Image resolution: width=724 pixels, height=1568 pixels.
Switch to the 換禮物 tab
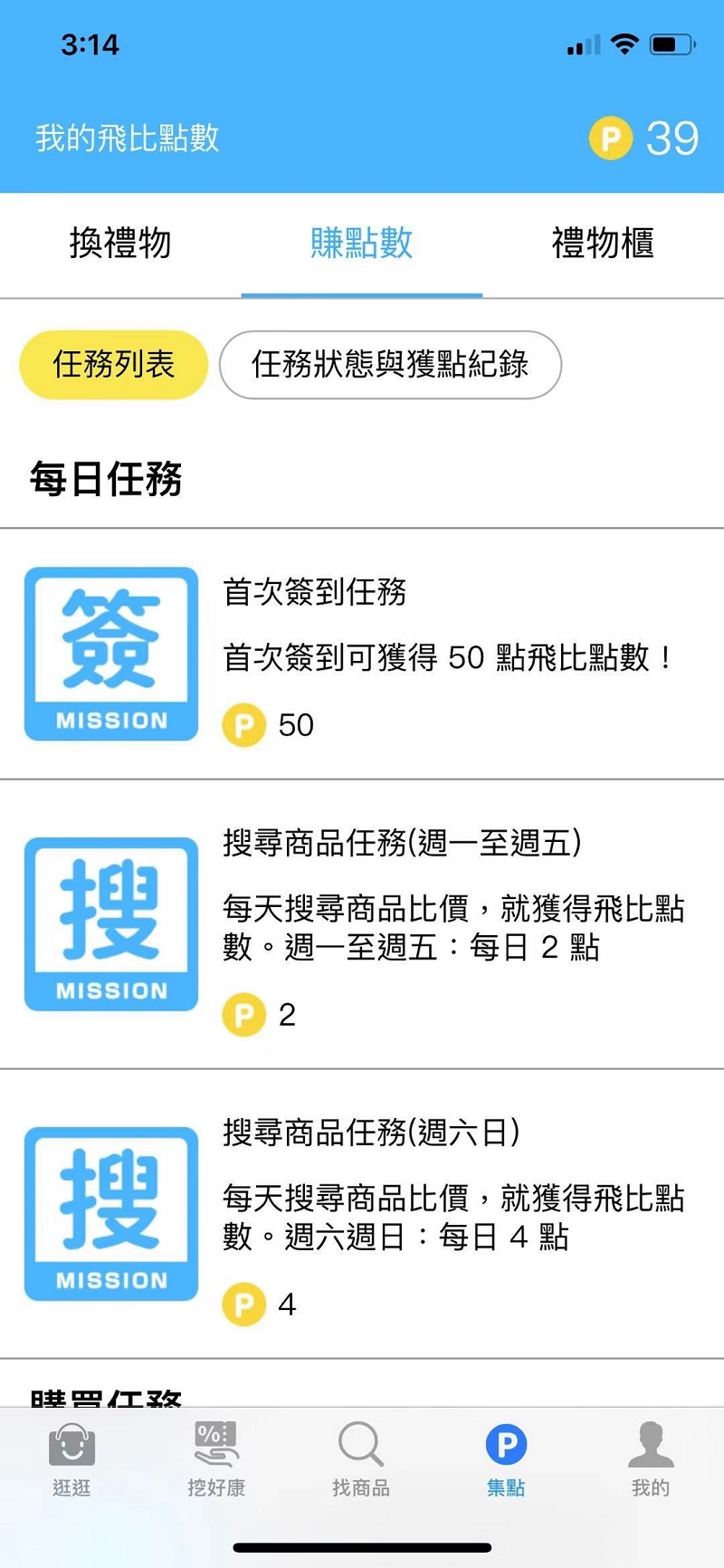(x=120, y=244)
